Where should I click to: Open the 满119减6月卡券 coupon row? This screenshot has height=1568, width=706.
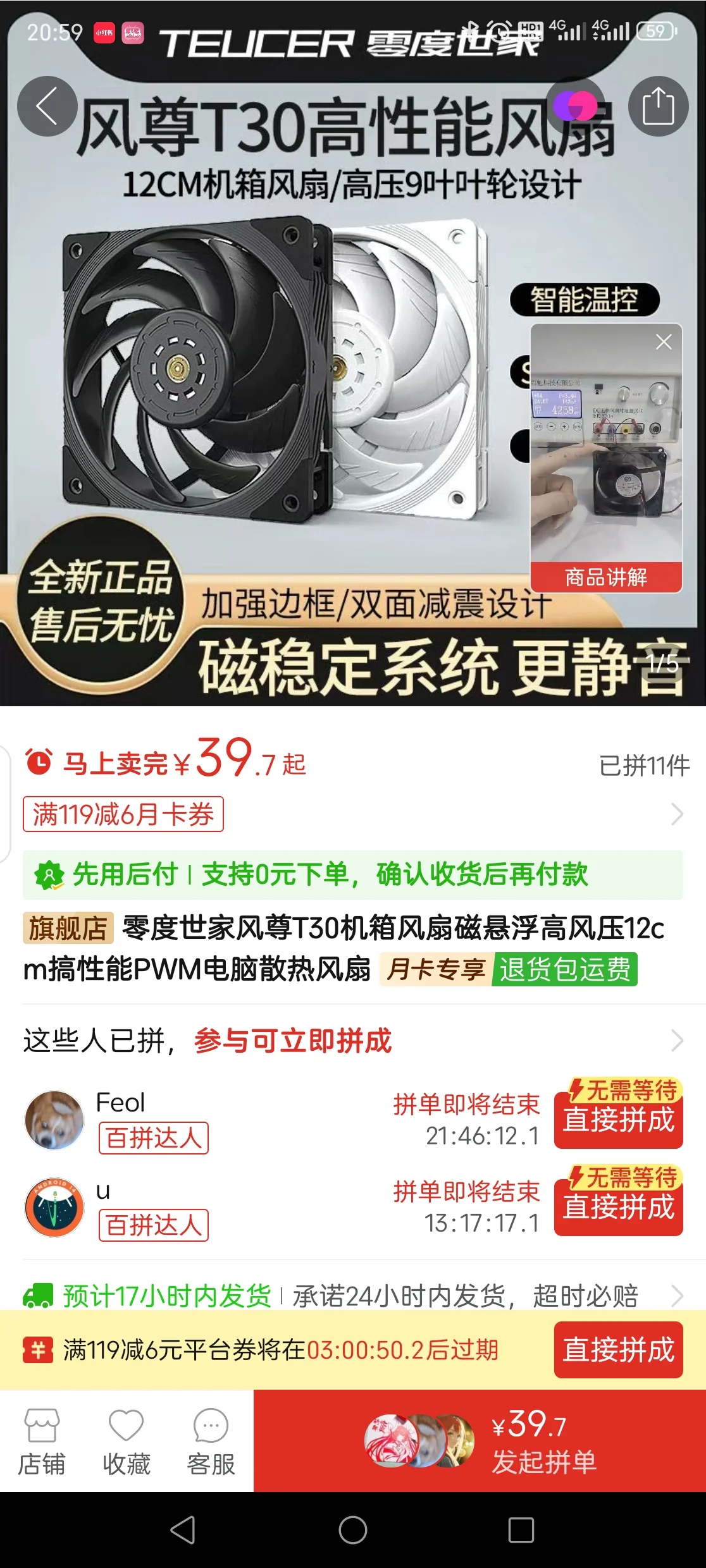353,814
